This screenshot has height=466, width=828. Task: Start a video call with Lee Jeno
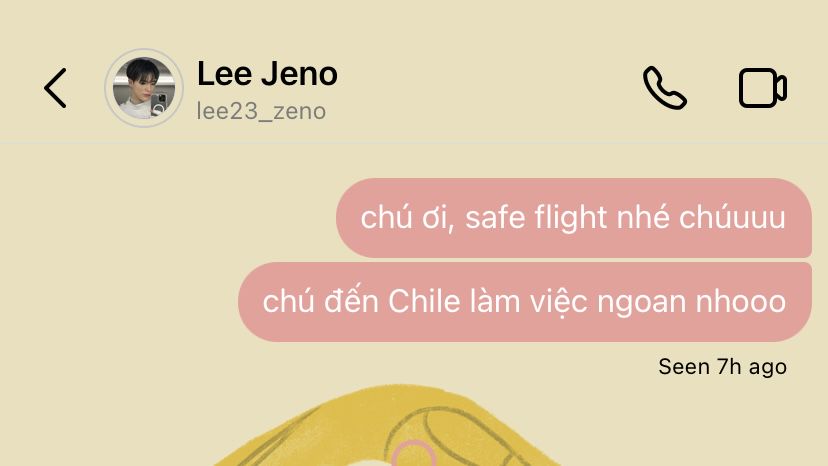point(762,88)
